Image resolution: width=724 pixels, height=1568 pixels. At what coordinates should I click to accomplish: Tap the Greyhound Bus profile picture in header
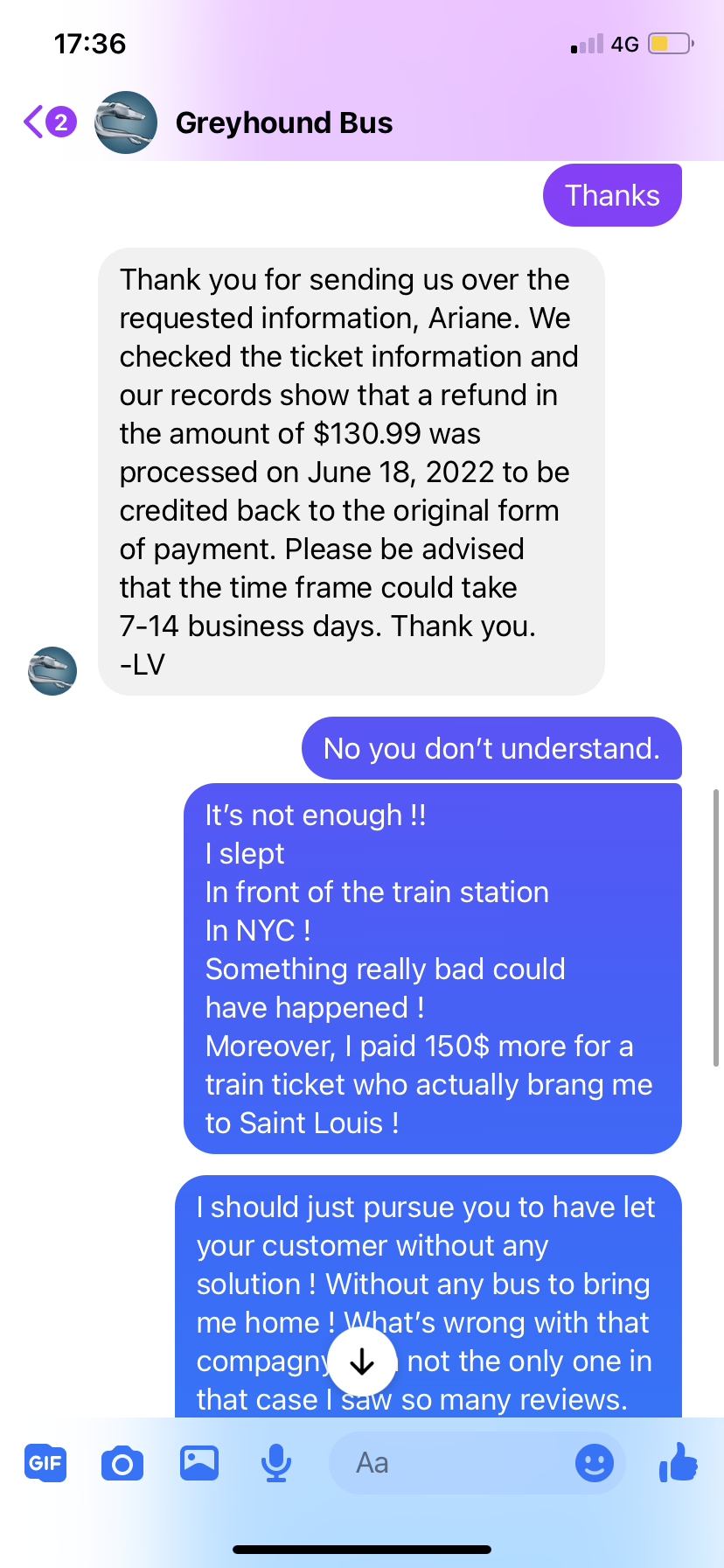click(x=125, y=122)
